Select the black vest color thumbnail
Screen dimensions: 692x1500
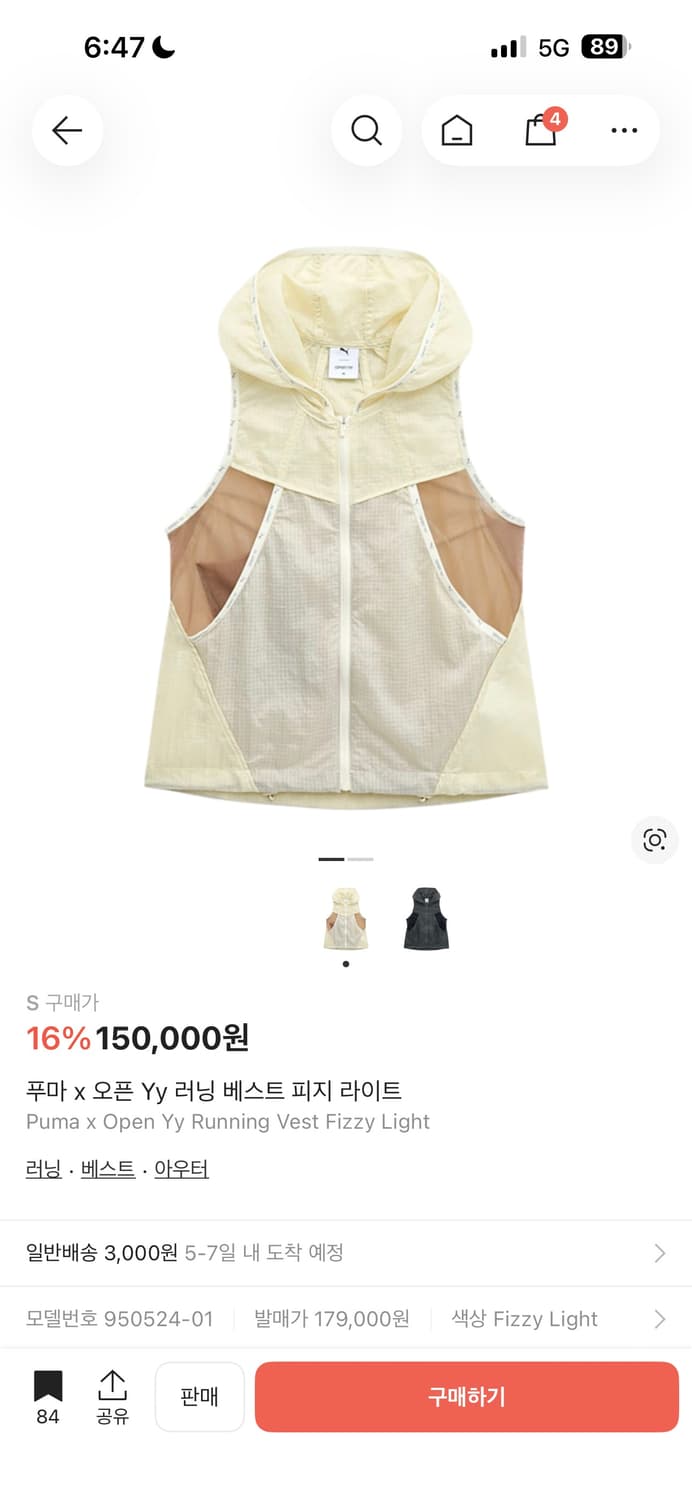pyautogui.click(x=427, y=918)
